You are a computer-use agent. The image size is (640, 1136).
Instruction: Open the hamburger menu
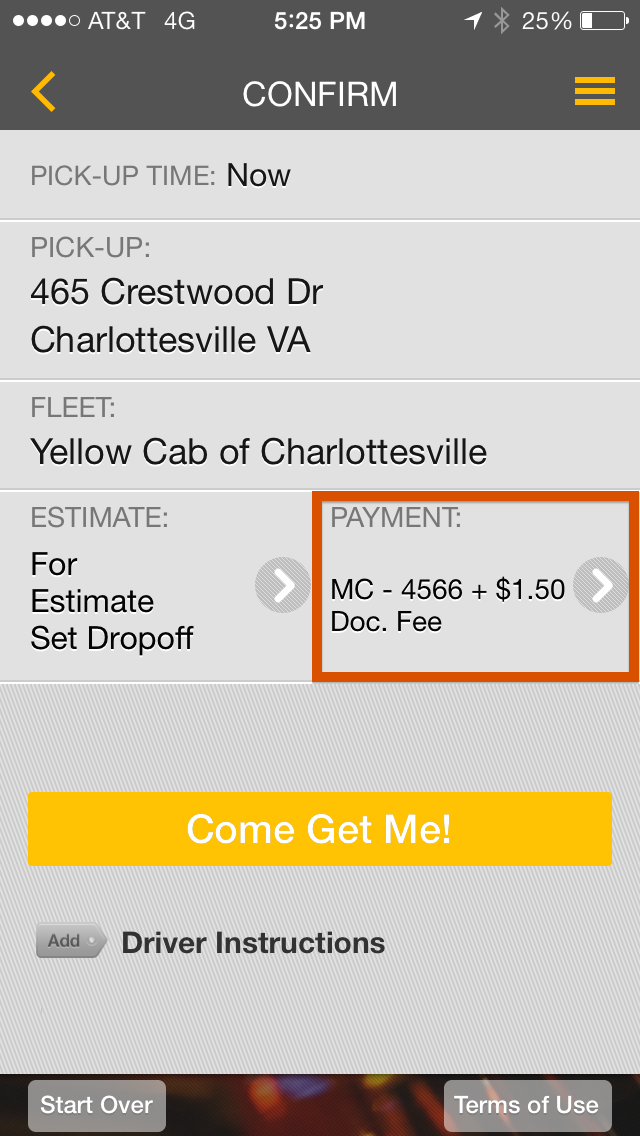tap(594, 92)
